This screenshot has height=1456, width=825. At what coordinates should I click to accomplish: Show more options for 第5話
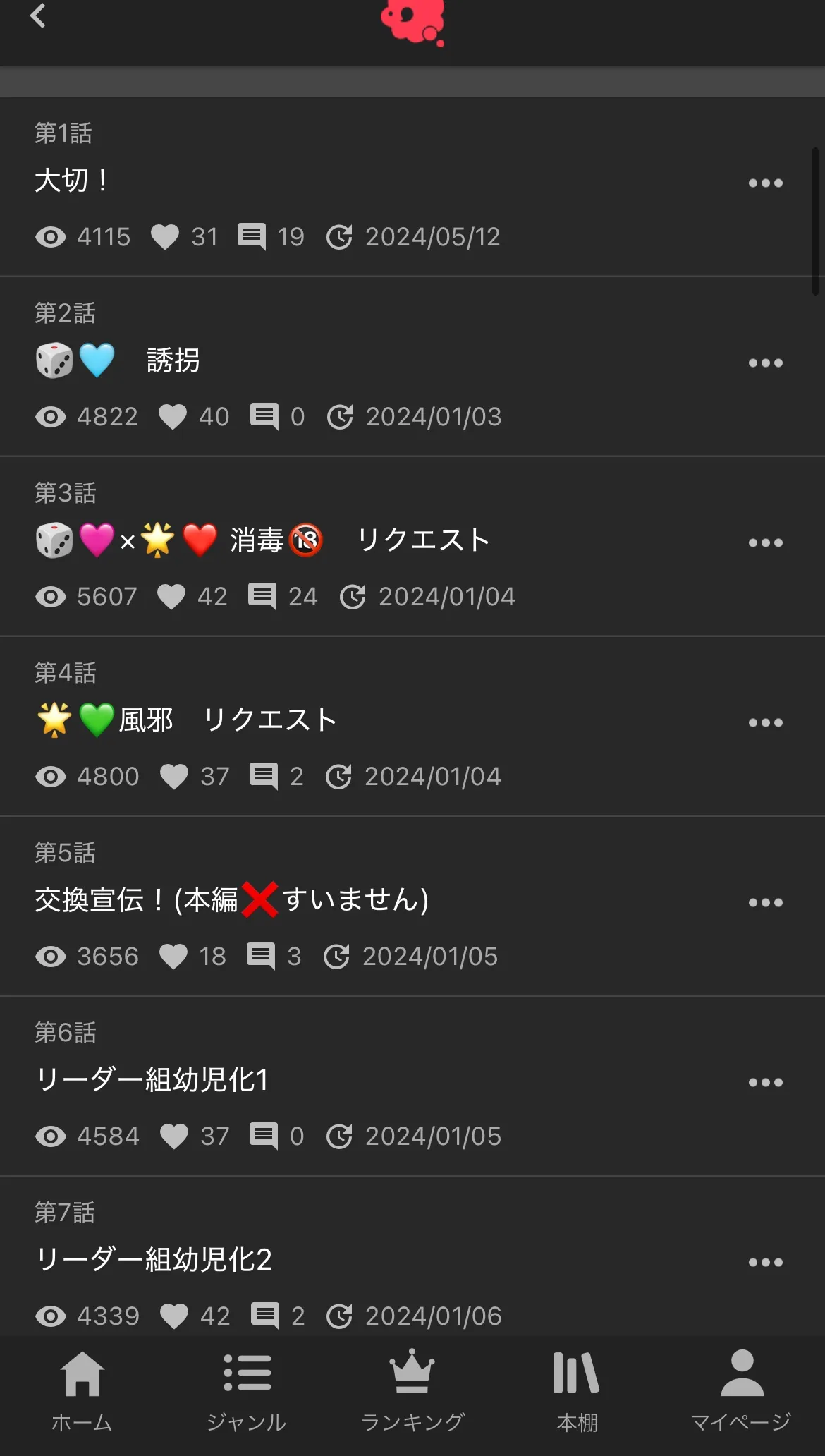[765, 903]
